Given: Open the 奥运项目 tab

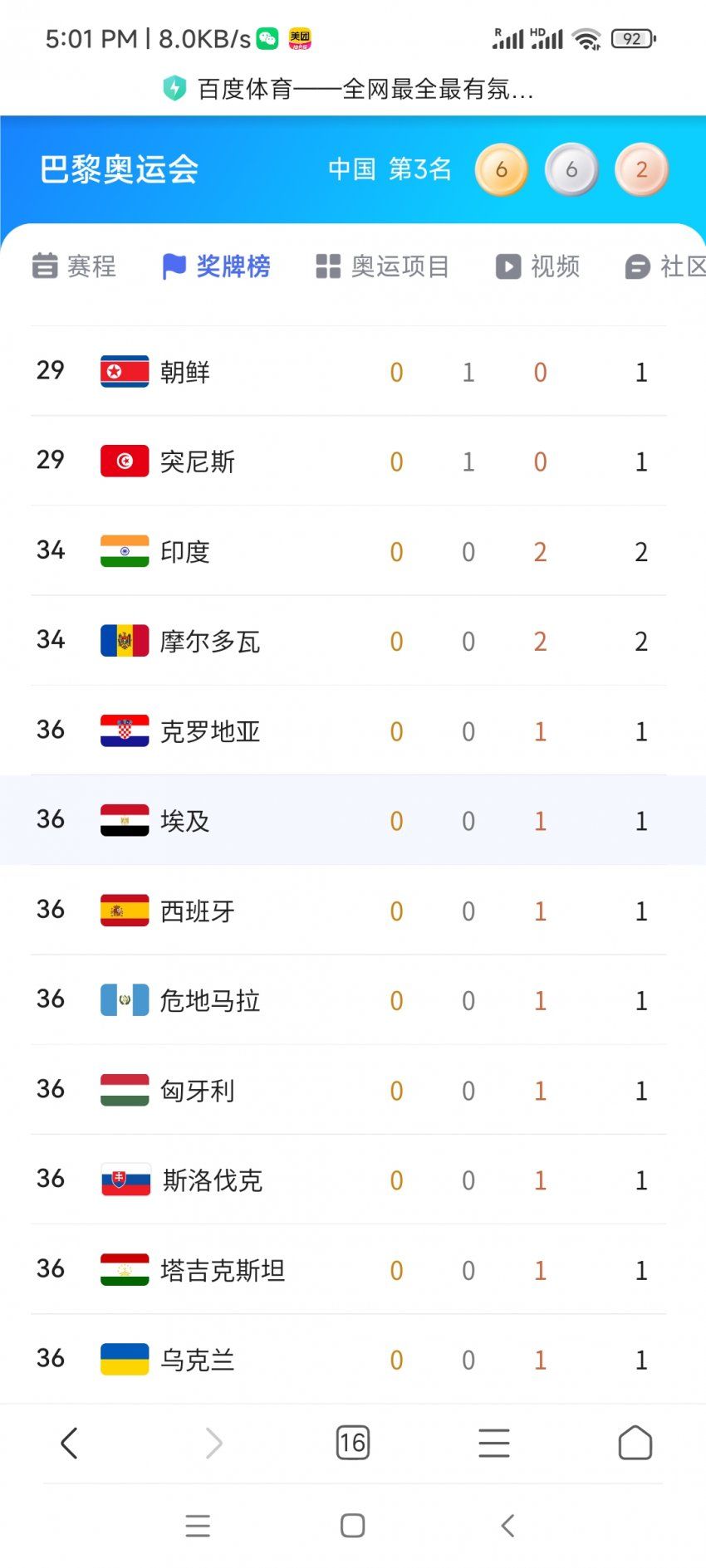Looking at the screenshot, I should coord(383,266).
